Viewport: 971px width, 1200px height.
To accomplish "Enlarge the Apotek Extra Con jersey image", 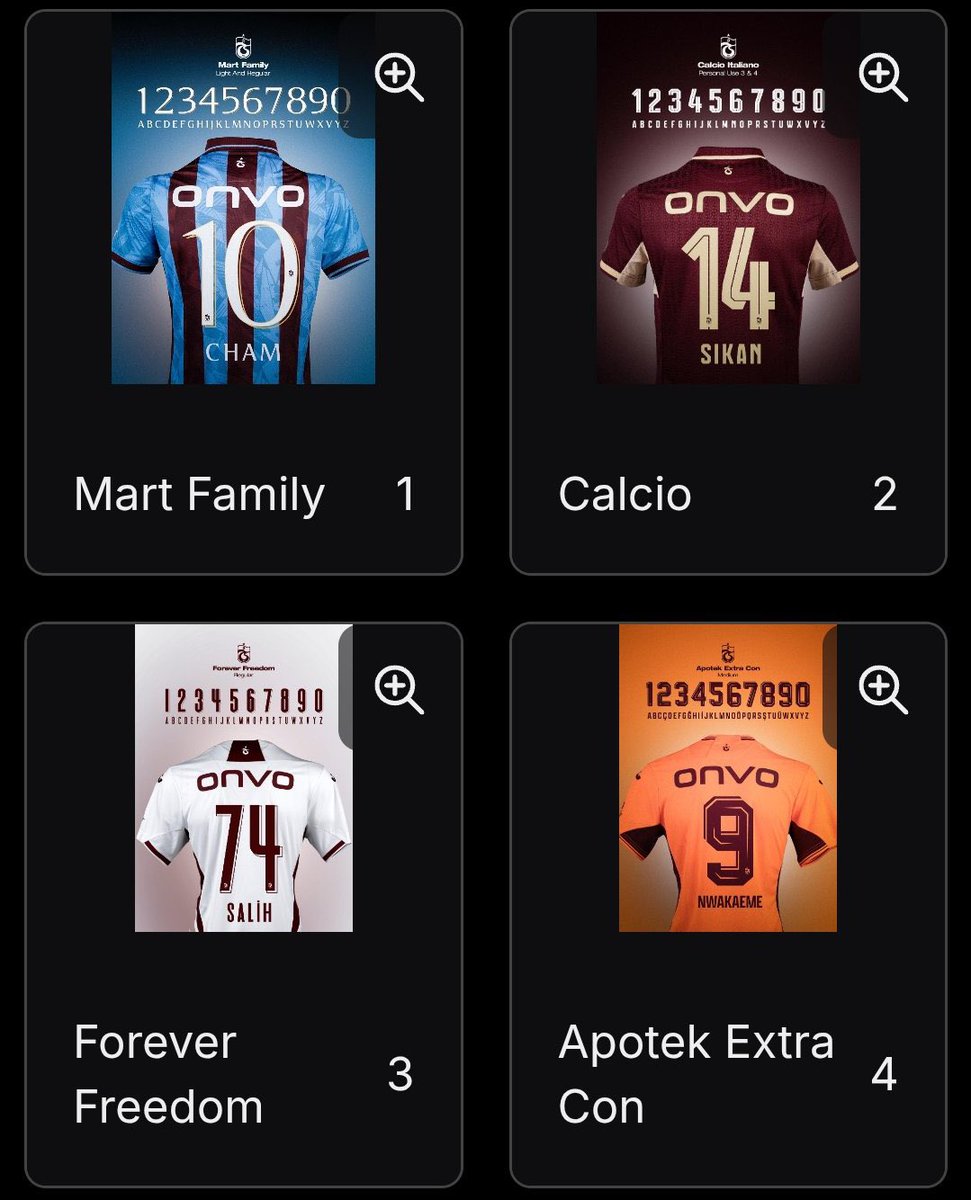I will (x=883, y=689).
